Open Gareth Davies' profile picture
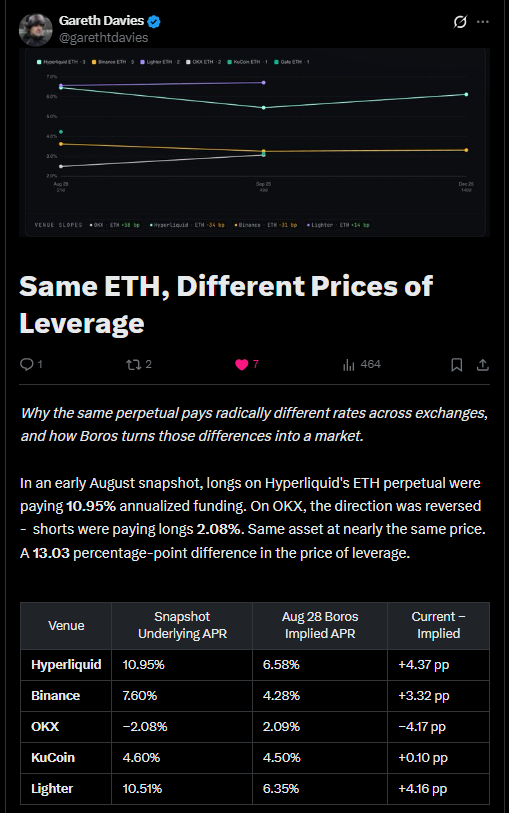 36,30
